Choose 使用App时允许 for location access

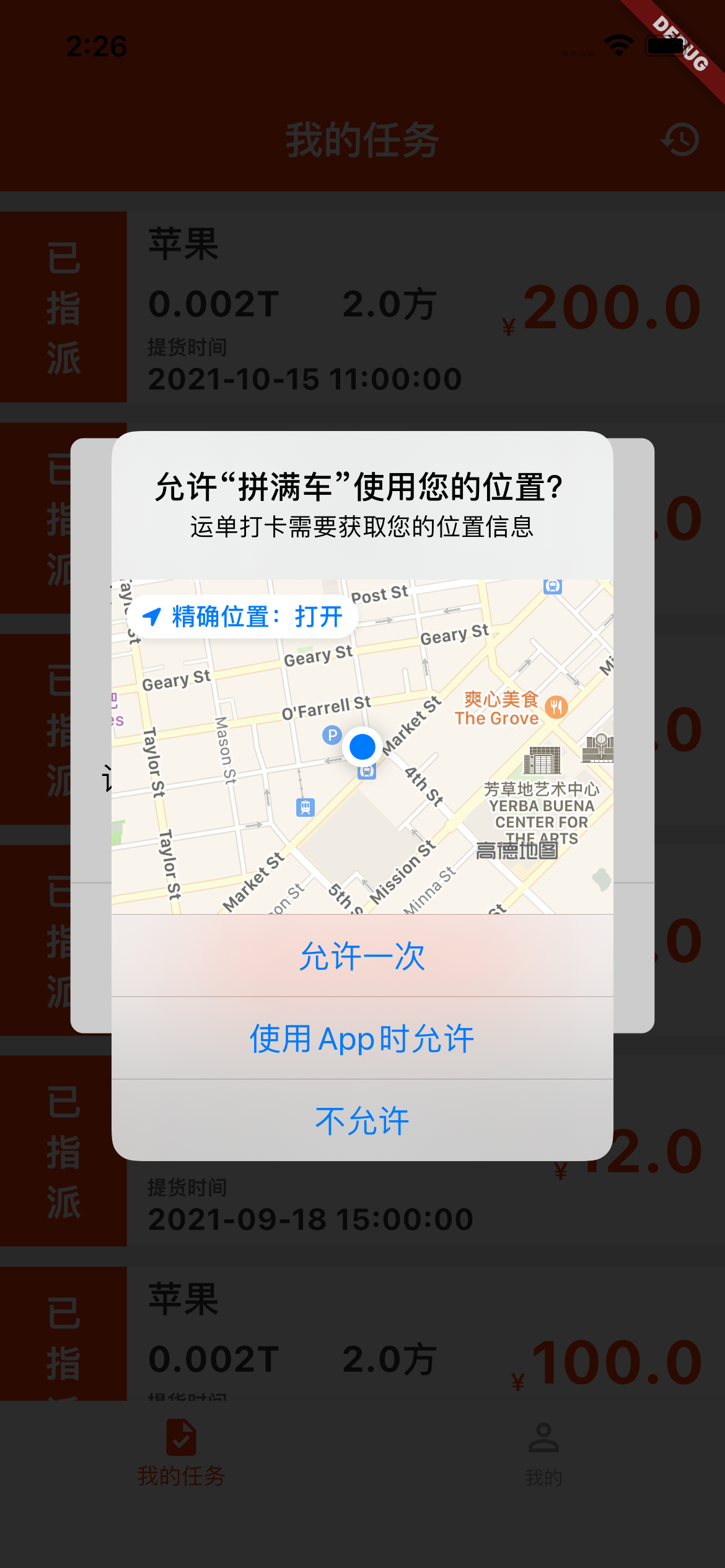point(362,1039)
